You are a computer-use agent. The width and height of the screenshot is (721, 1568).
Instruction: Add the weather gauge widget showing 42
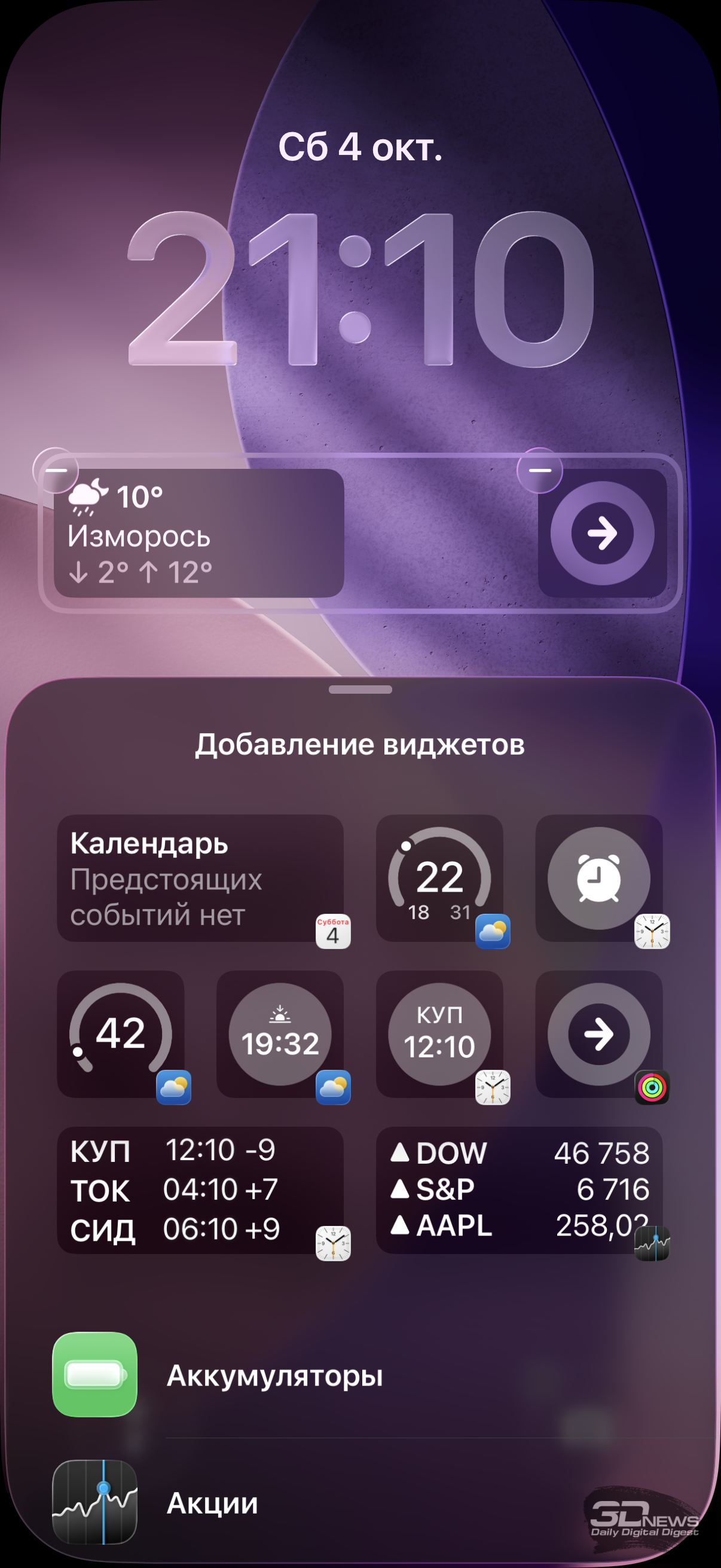tap(121, 1034)
